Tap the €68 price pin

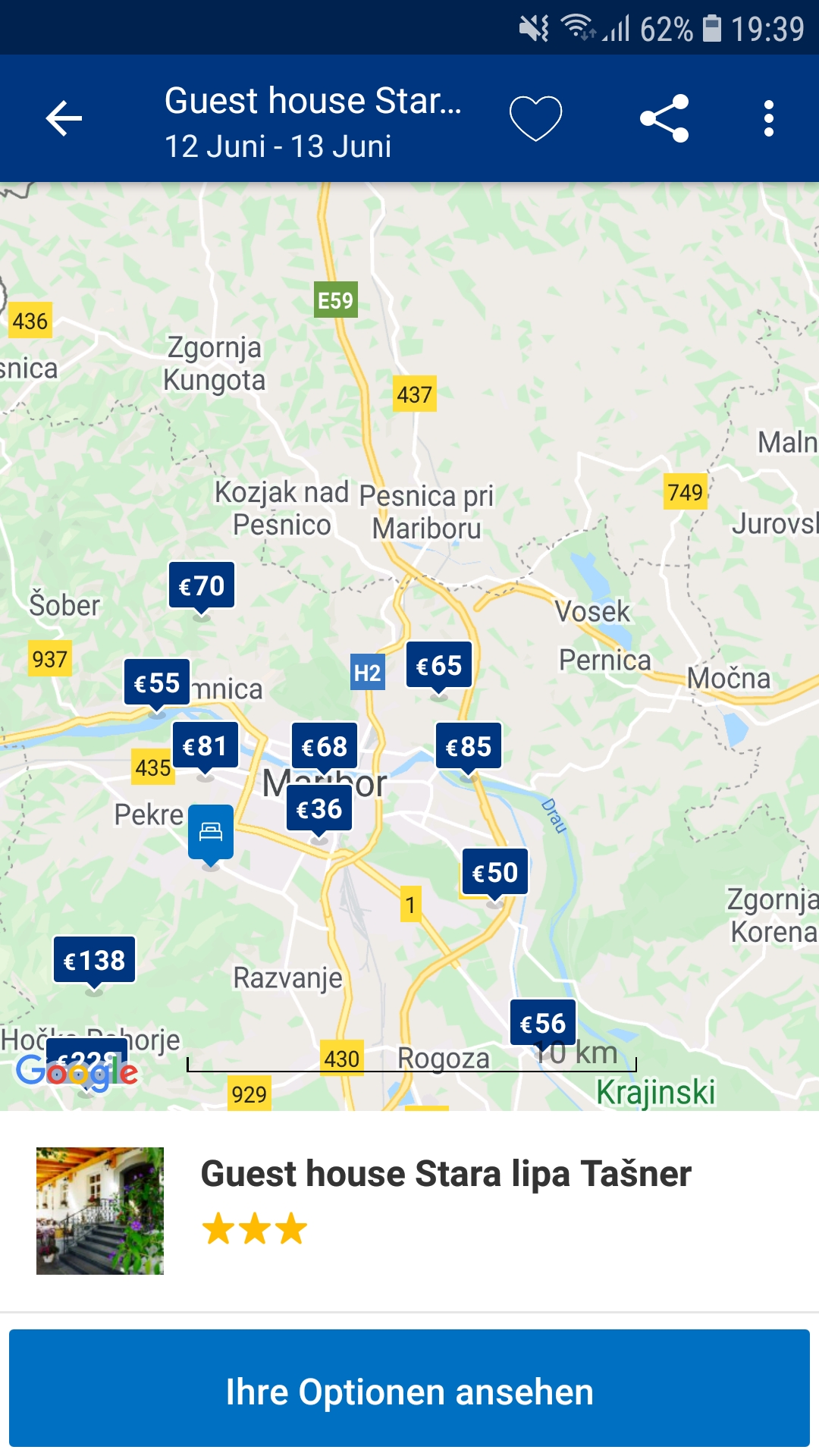click(x=325, y=747)
